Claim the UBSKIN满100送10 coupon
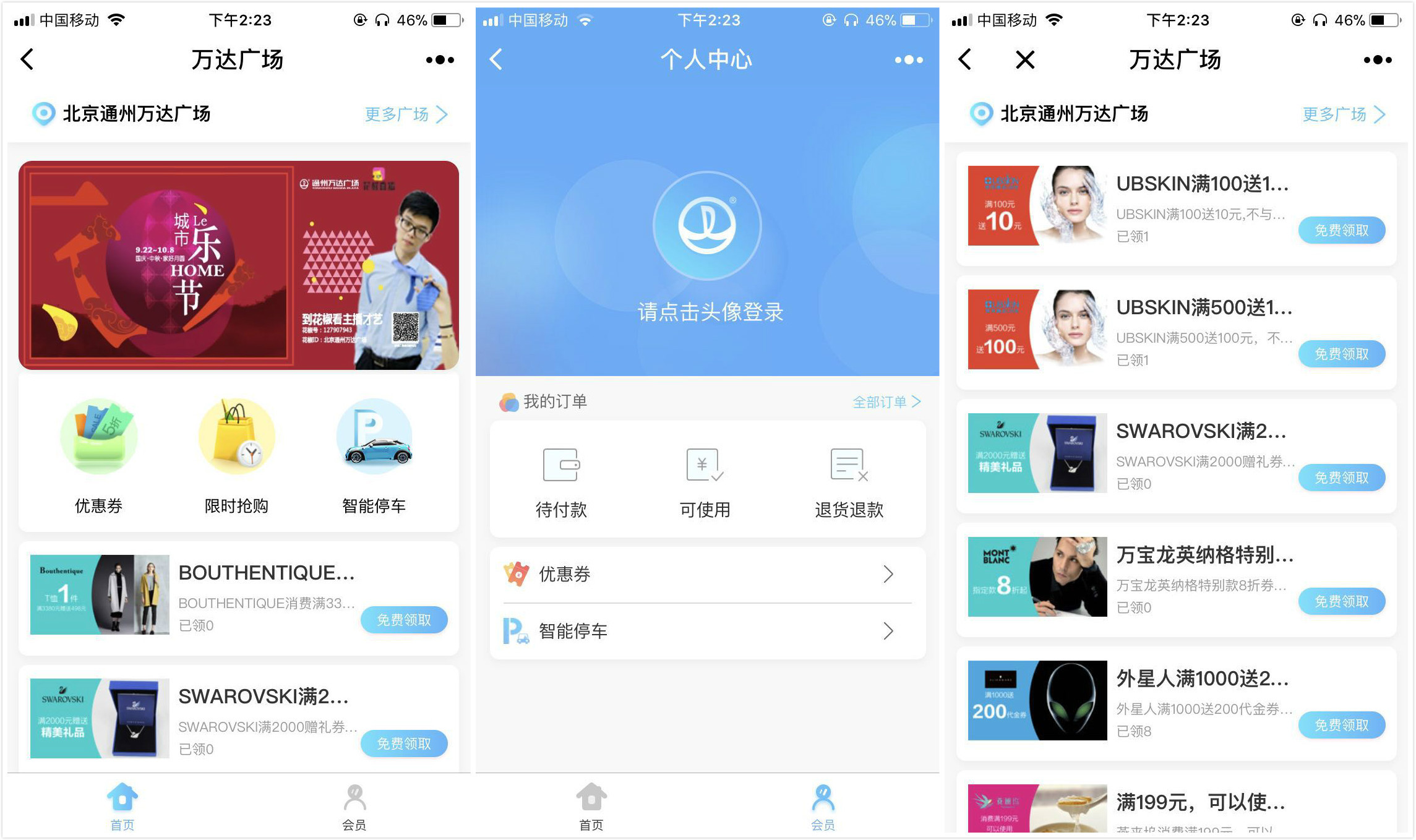This screenshot has height=840, width=1416. pyautogui.click(x=1341, y=230)
